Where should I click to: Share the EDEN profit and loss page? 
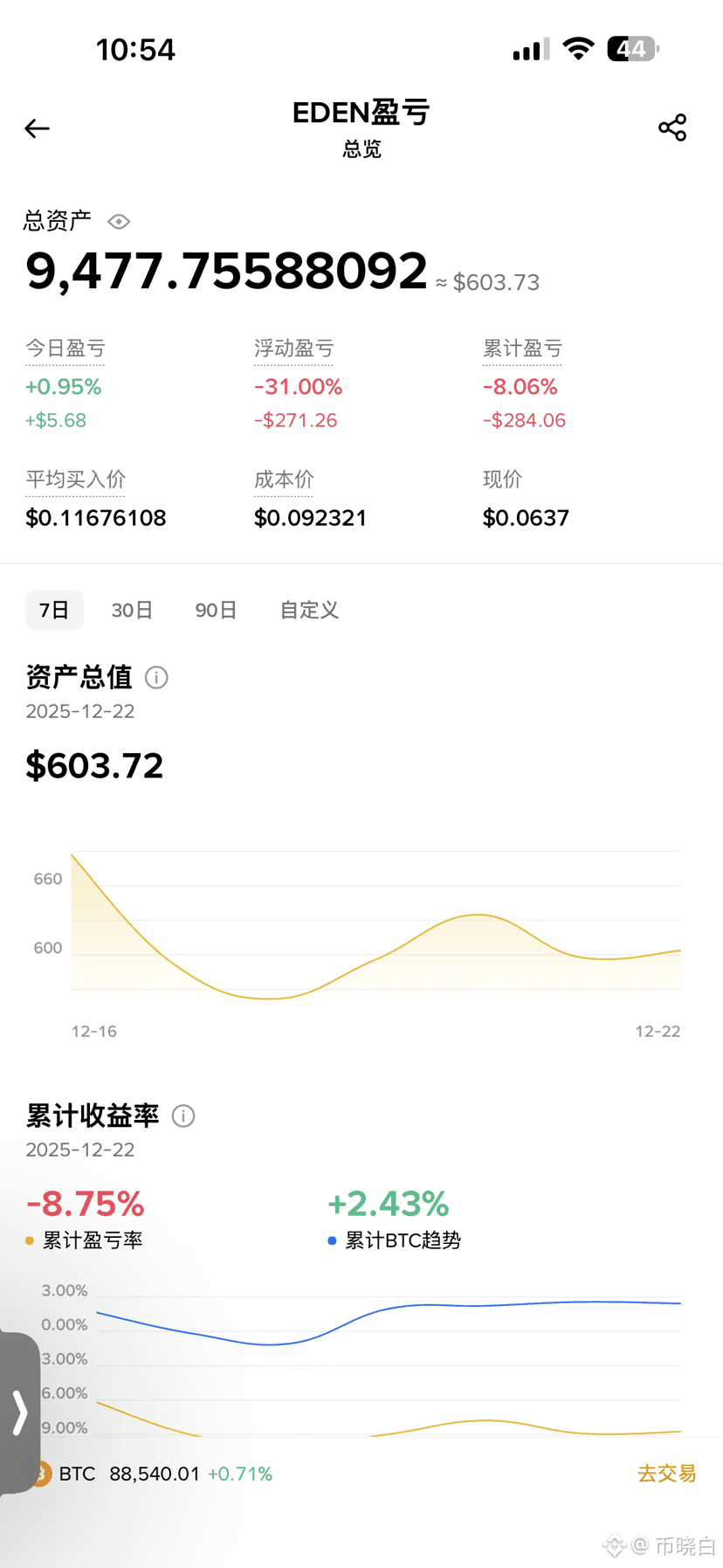pyautogui.click(x=672, y=128)
